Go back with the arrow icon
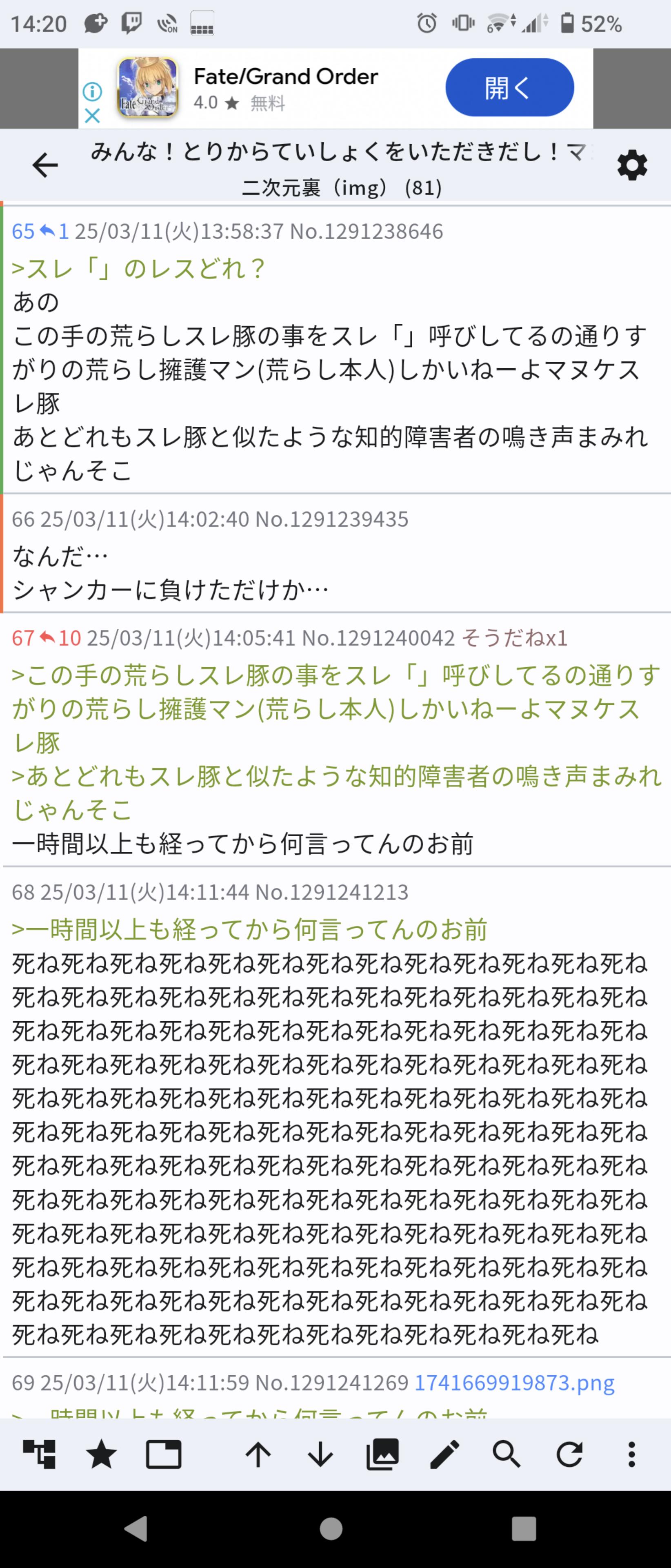The width and height of the screenshot is (671, 1568). (45, 165)
